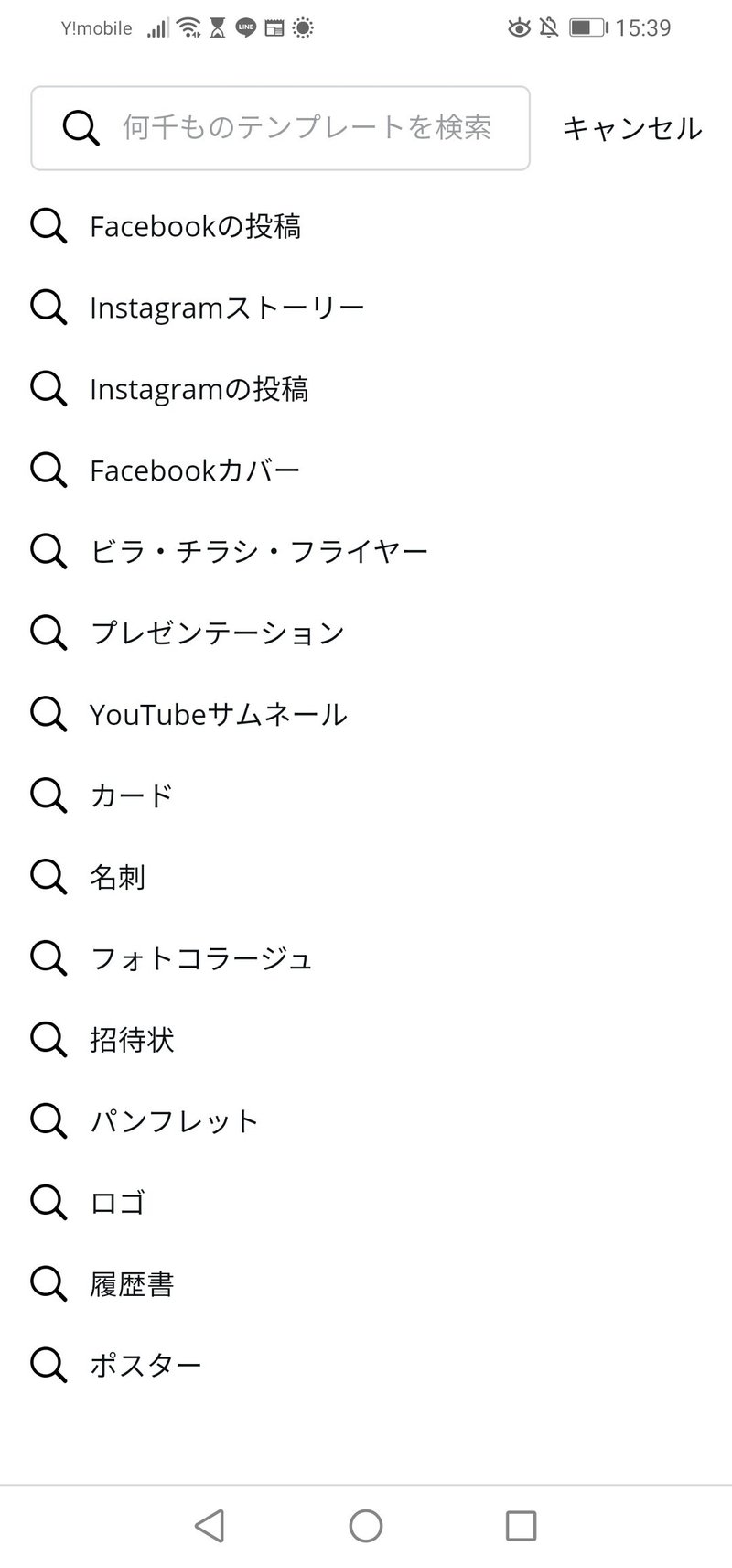
Task: Open YouTubeサムネール template results
Action: [x=218, y=714]
